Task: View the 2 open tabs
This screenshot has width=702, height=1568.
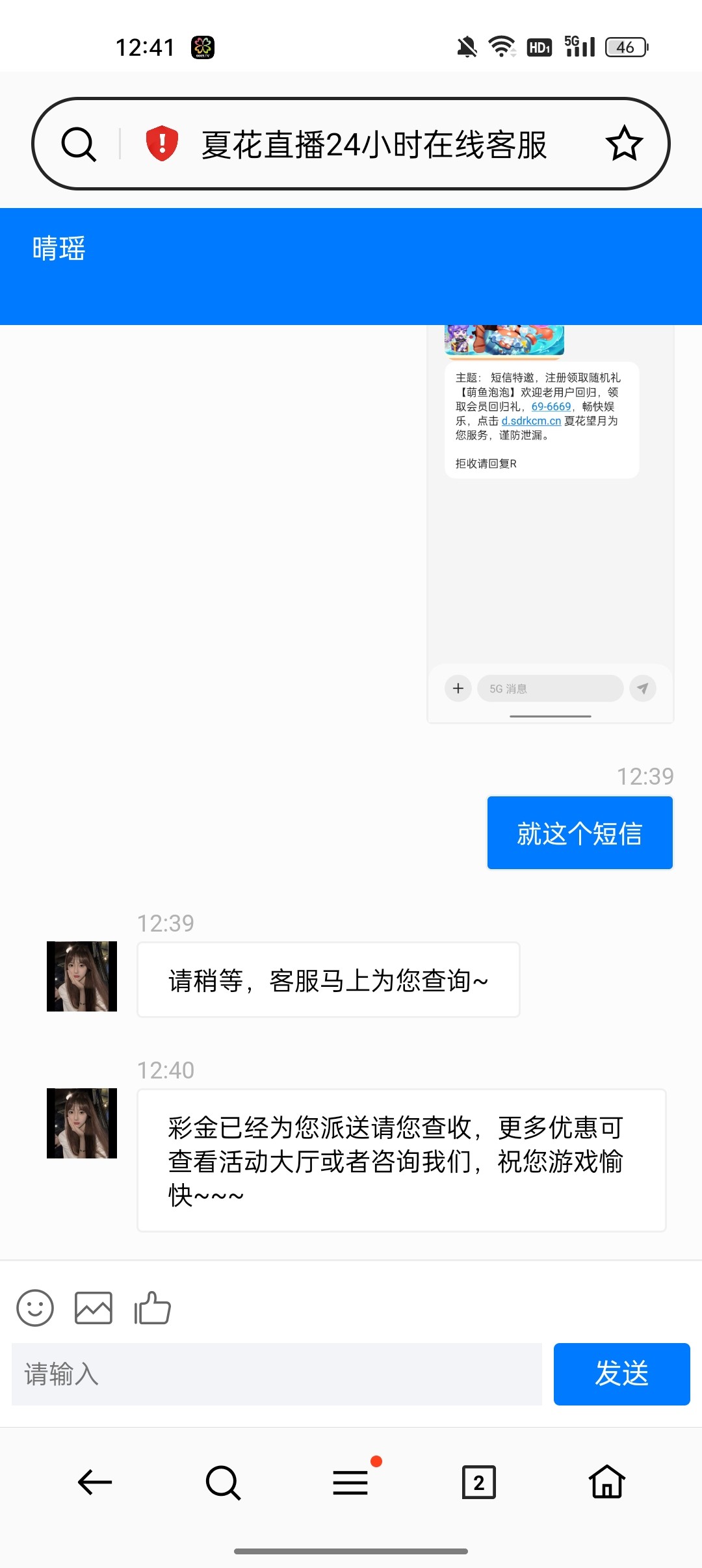Action: pos(479,1482)
